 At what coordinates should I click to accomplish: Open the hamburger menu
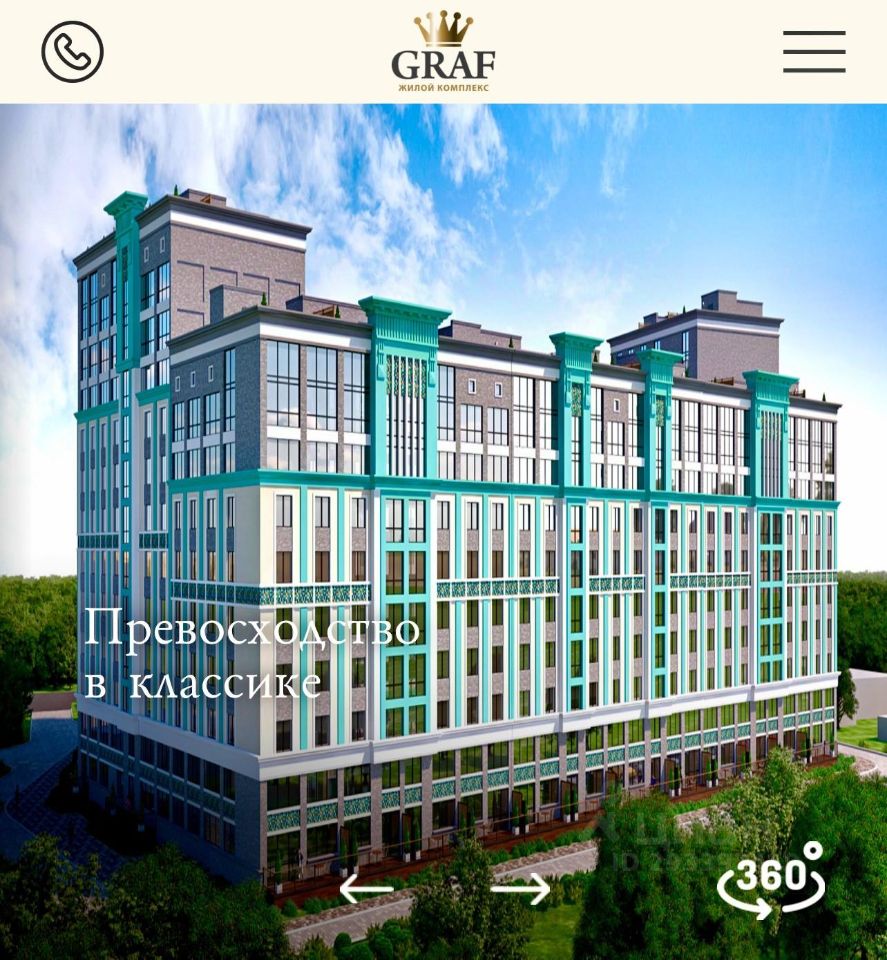814,52
